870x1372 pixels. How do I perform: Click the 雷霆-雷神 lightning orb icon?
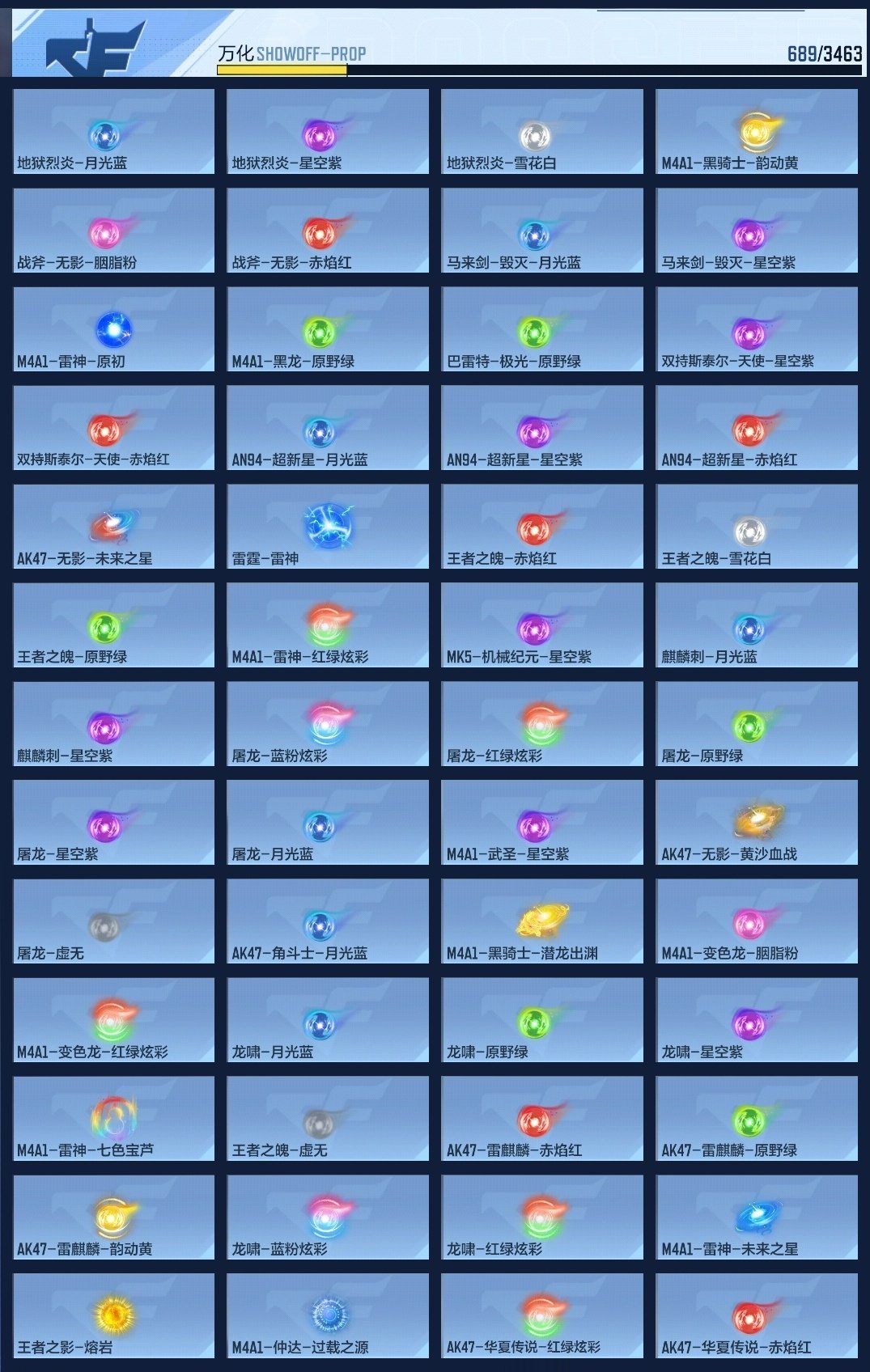click(325, 525)
